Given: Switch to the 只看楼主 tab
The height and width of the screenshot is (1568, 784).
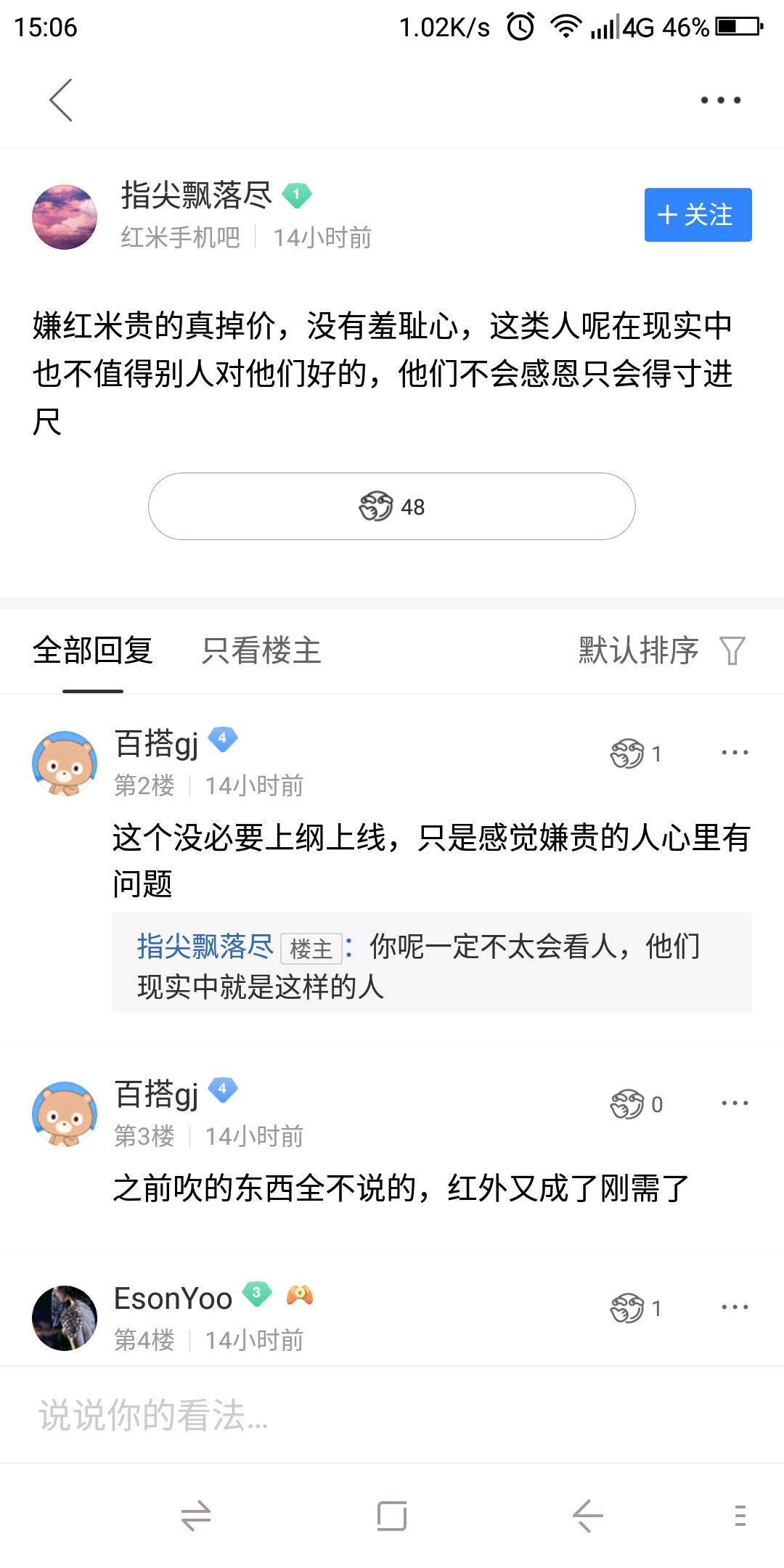Looking at the screenshot, I should [261, 650].
